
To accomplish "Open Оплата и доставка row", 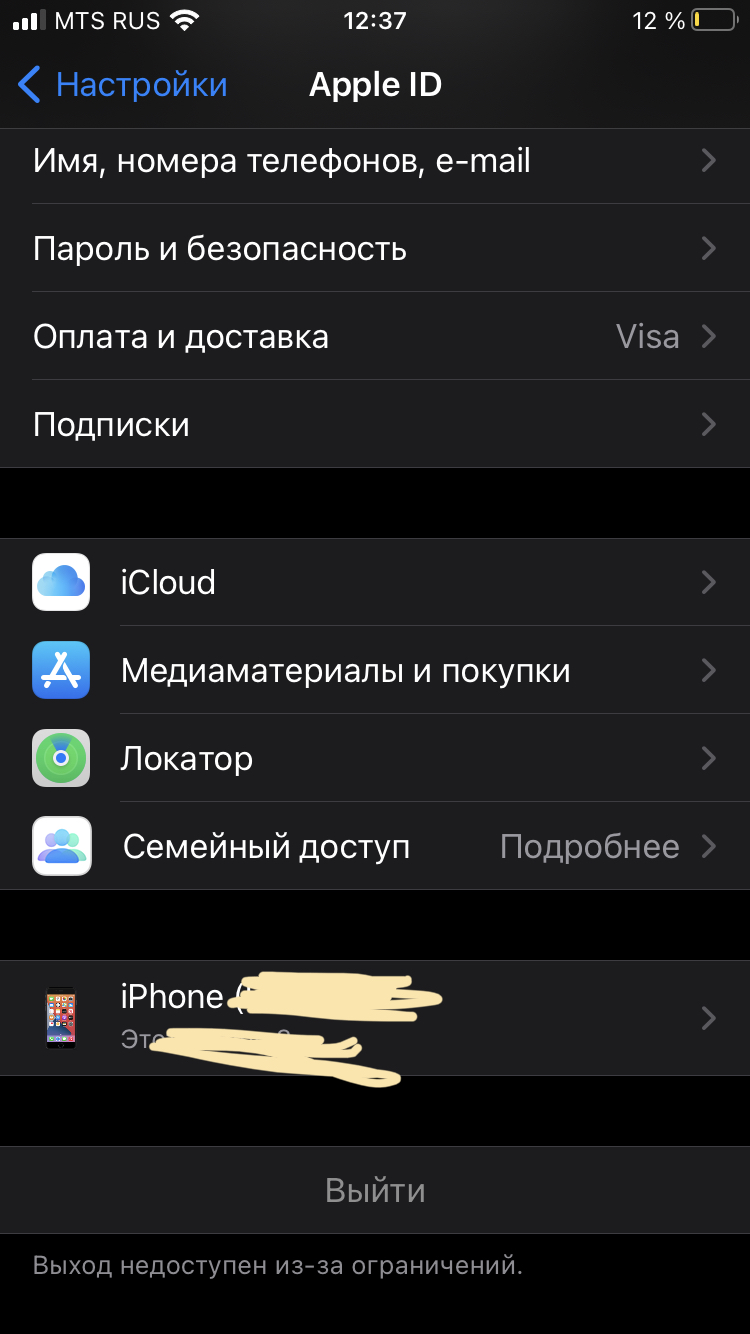I will (x=375, y=337).
